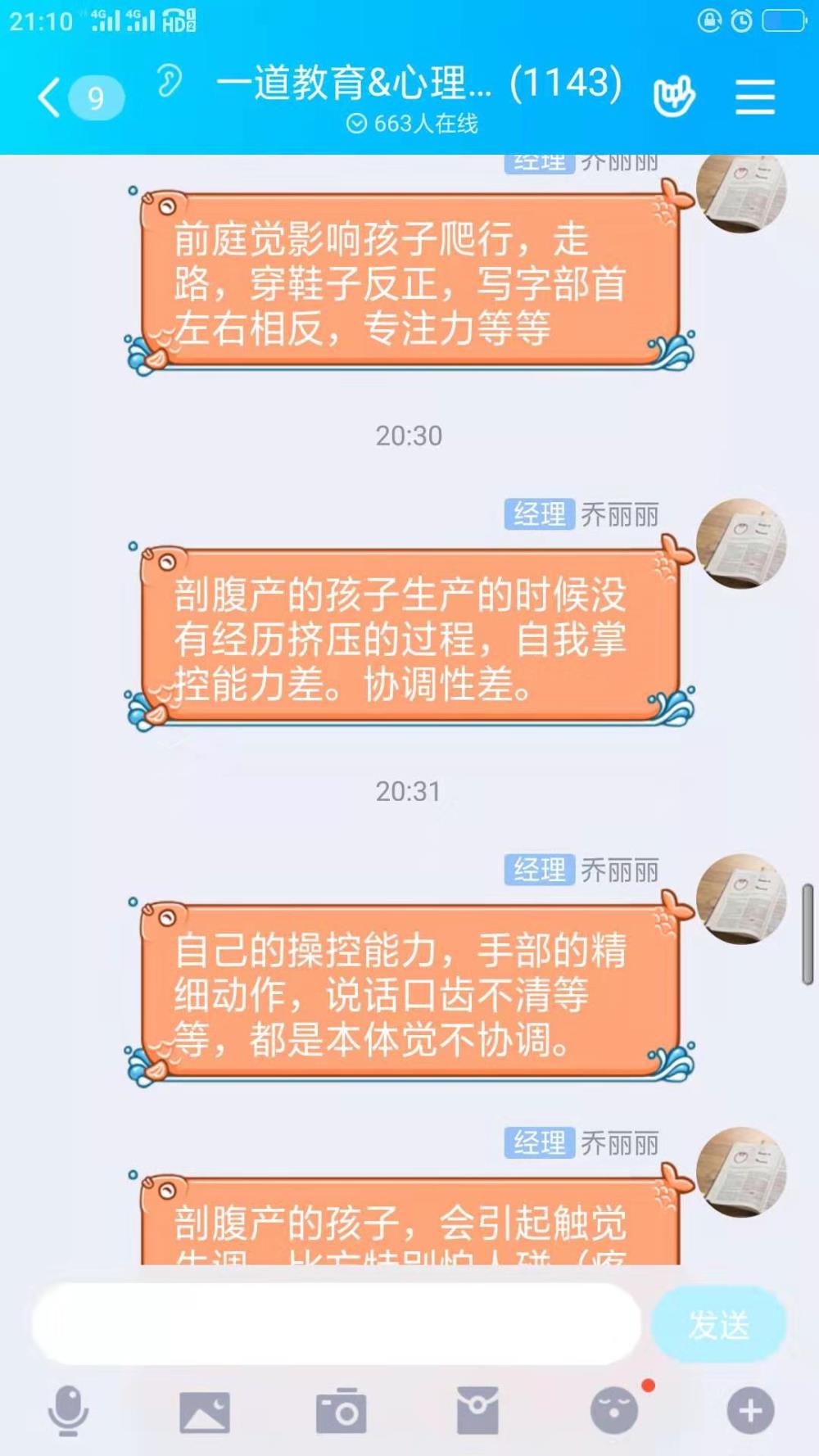Open the photo gallery picker

(205, 1412)
